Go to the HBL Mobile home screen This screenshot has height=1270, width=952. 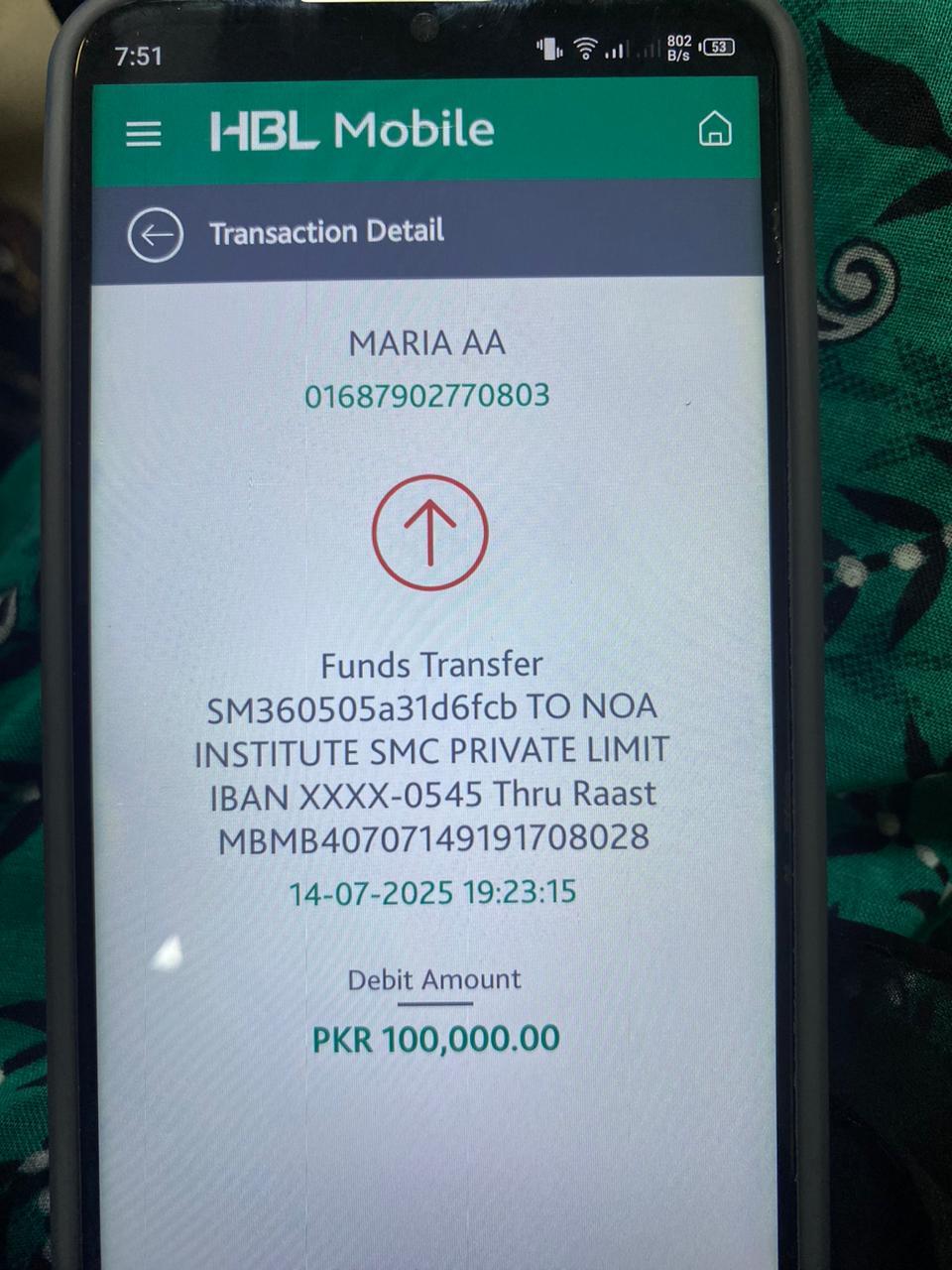pos(715,129)
